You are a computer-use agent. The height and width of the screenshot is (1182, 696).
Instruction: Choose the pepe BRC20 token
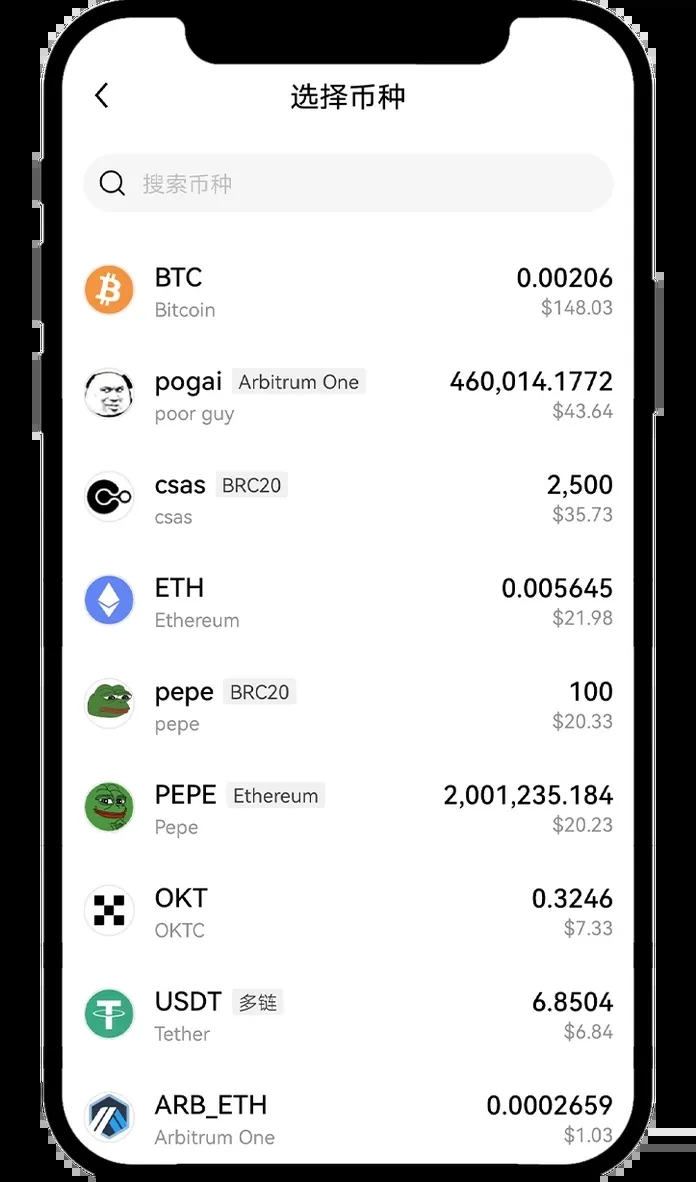(x=348, y=704)
